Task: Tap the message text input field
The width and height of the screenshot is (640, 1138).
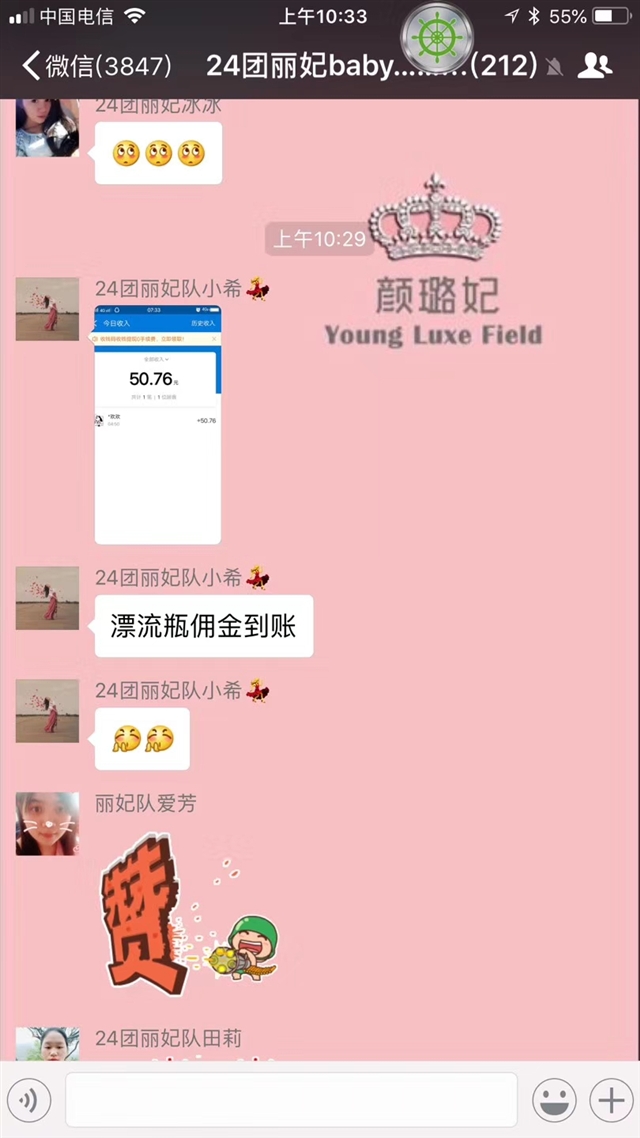Action: [291, 1100]
